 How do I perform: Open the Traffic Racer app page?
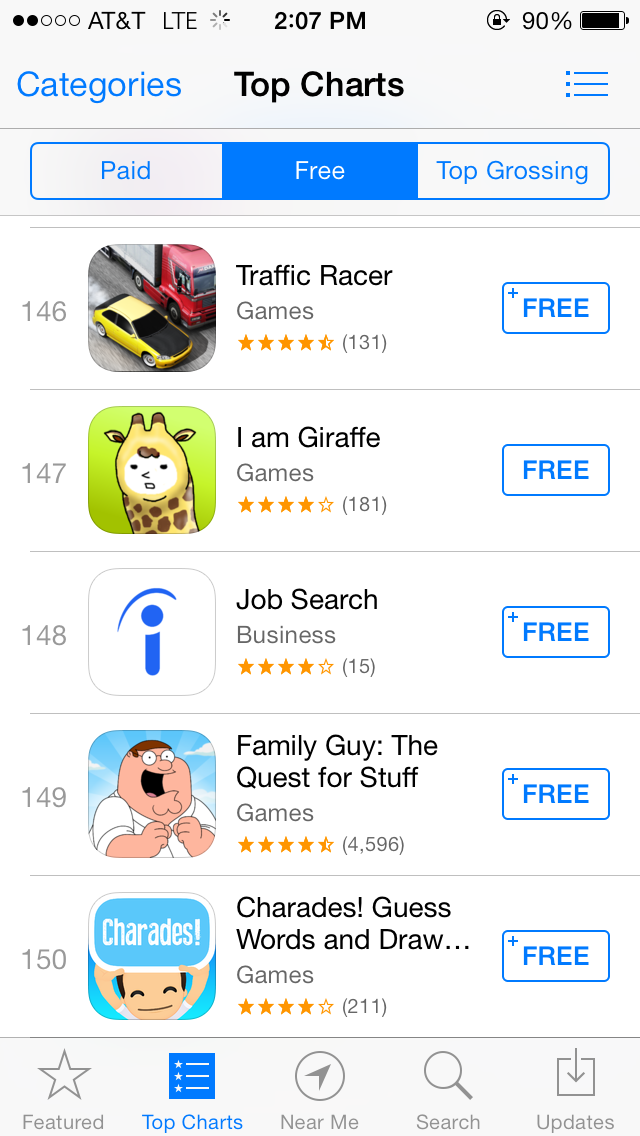click(314, 276)
